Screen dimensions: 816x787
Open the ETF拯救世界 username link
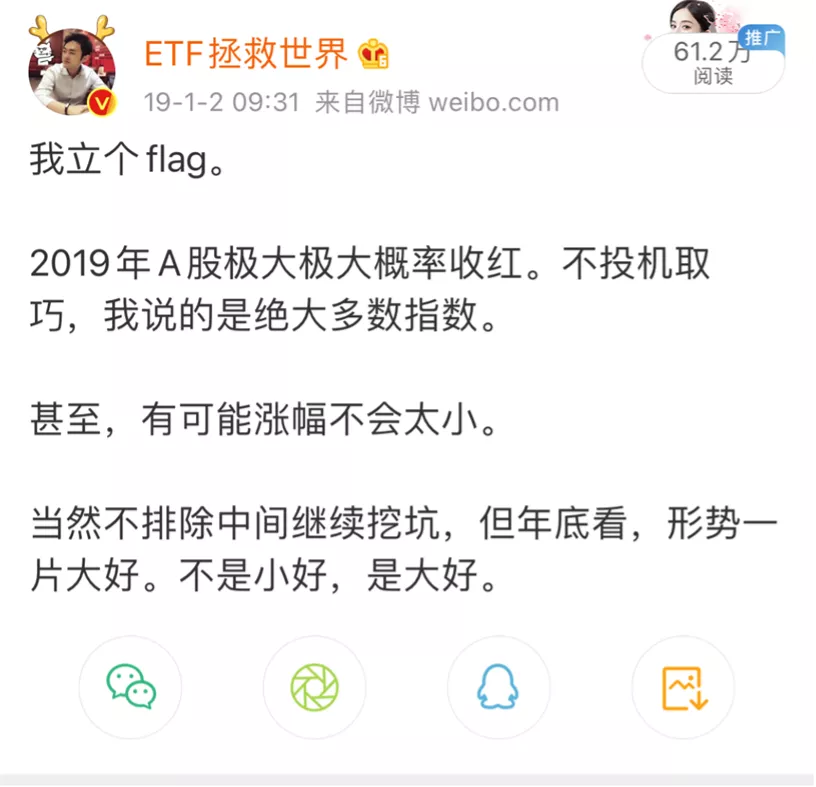pyautogui.click(x=246, y=53)
